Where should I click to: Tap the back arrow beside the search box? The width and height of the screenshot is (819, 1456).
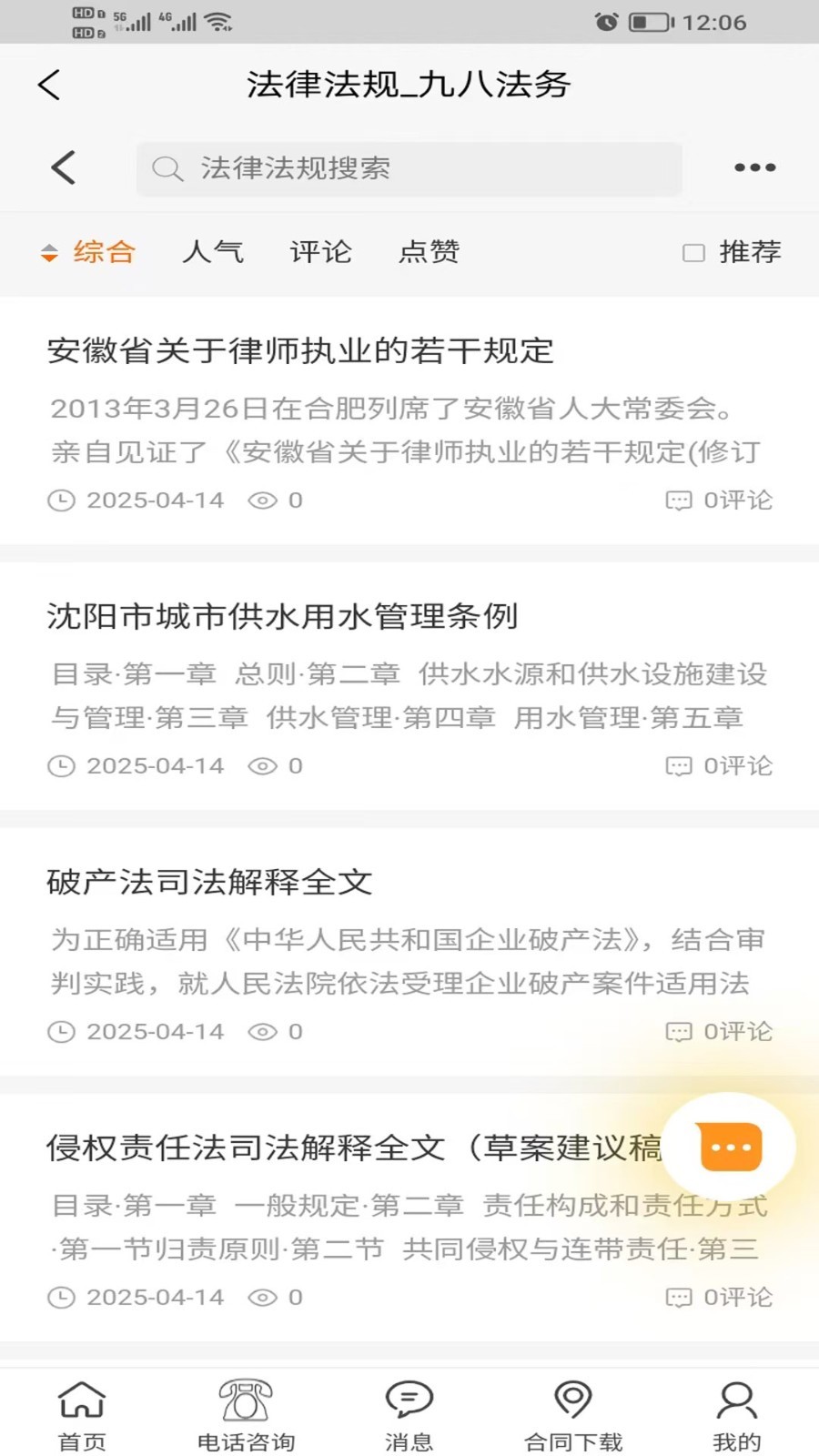click(x=64, y=167)
